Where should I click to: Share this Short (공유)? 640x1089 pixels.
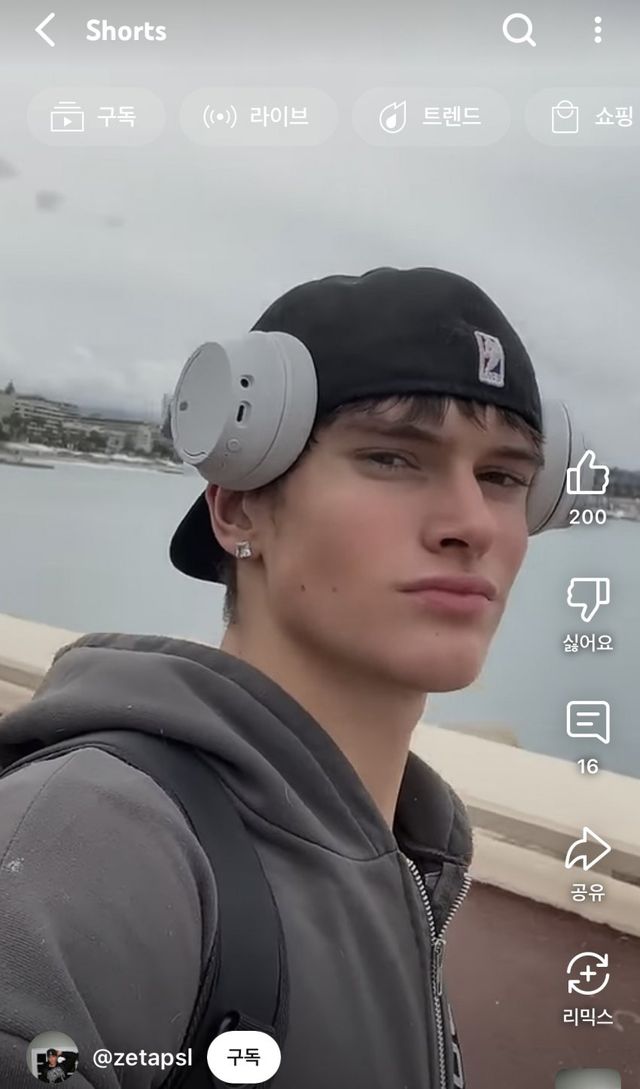click(x=587, y=850)
